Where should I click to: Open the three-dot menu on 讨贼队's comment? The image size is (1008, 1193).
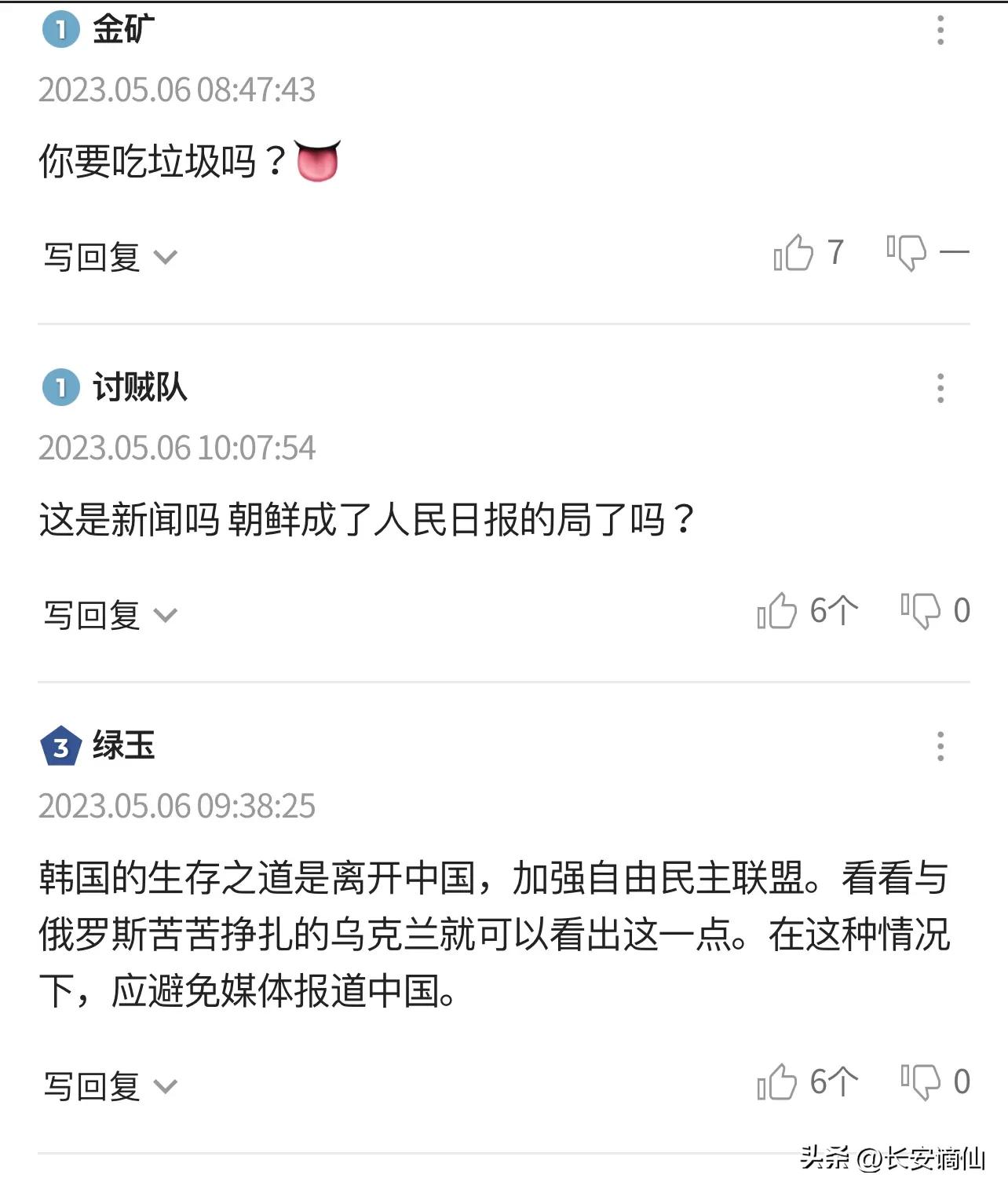[x=940, y=390]
